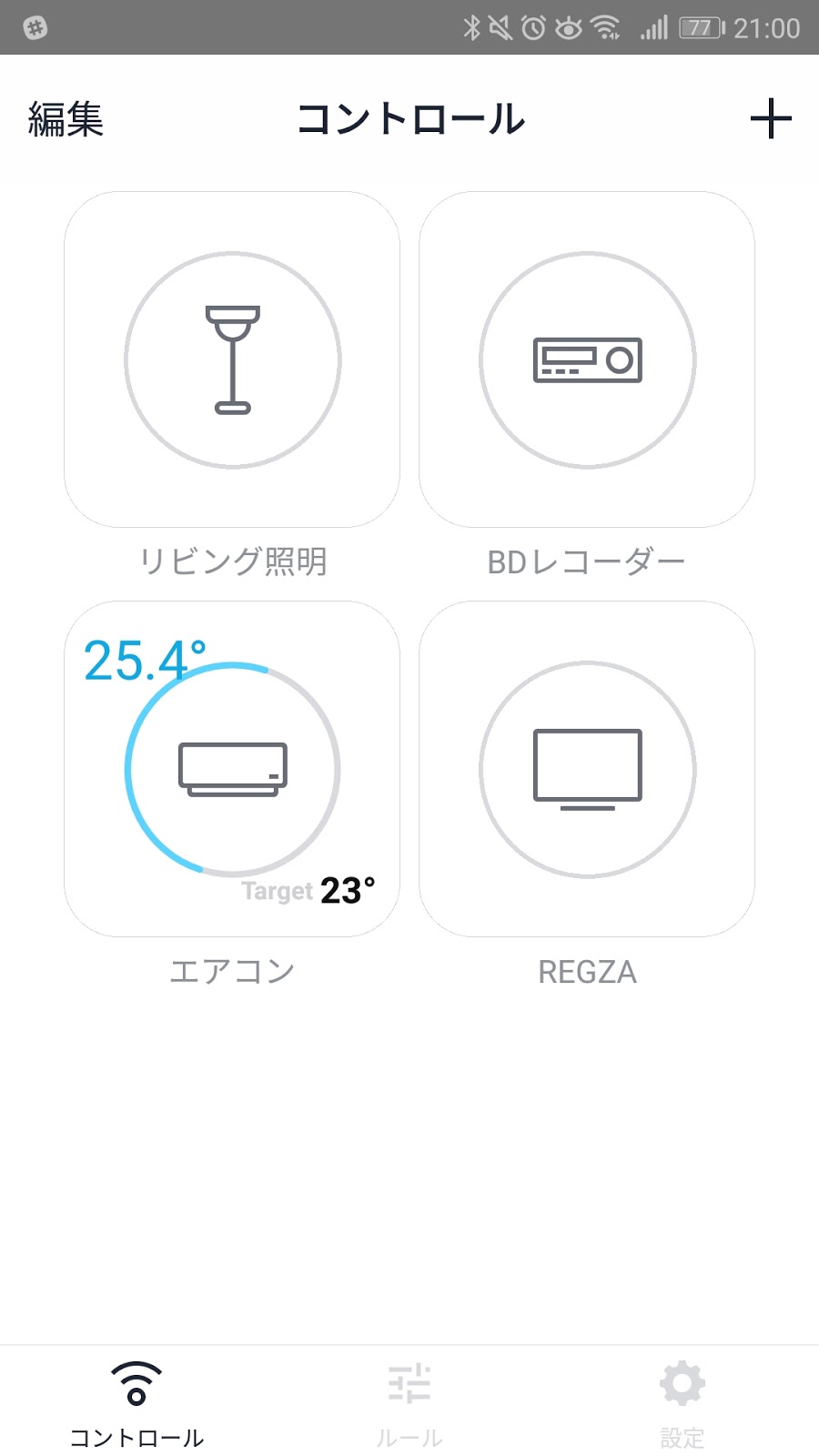The height and width of the screenshot is (1456, 819).
Task: Tap the 編集 edit button
Action: click(x=66, y=119)
